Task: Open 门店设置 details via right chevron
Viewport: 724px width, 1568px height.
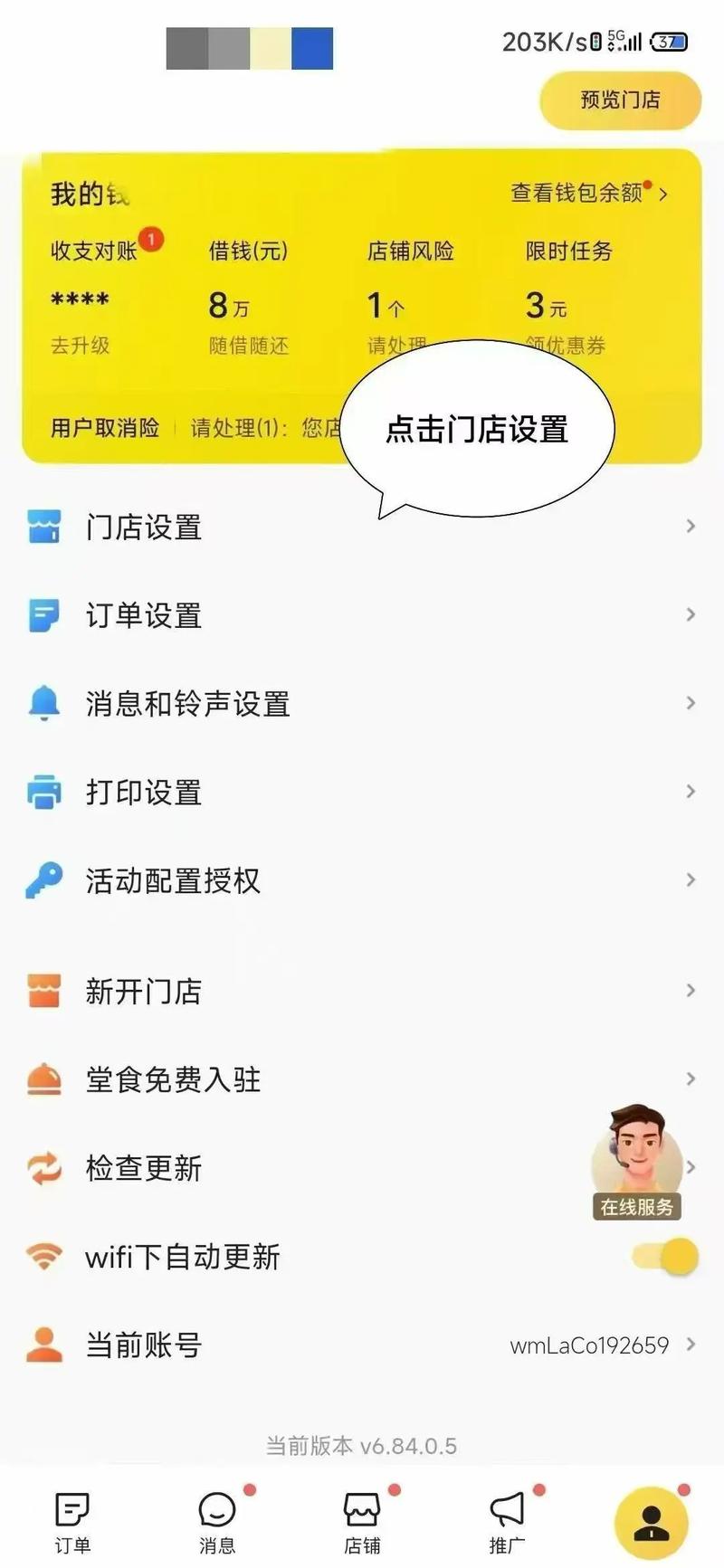Action: tap(690, 526)
